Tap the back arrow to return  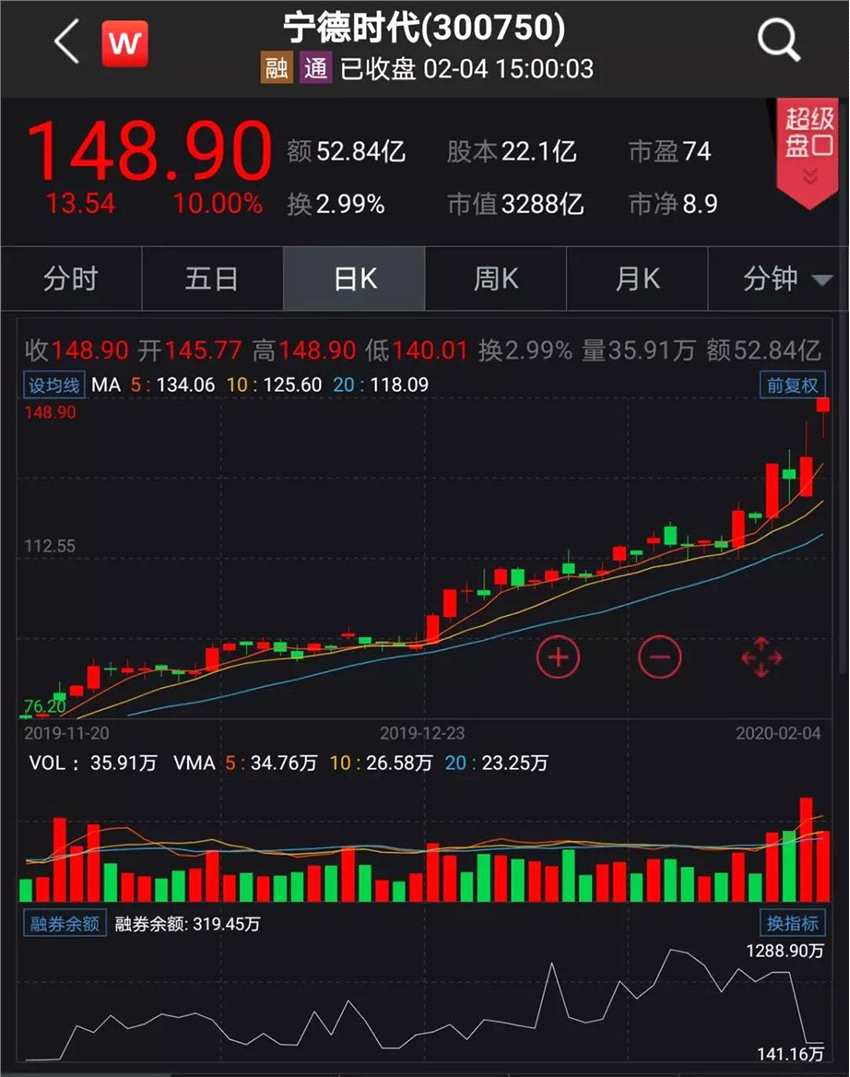pyautogui.click(x=66, y=40)
